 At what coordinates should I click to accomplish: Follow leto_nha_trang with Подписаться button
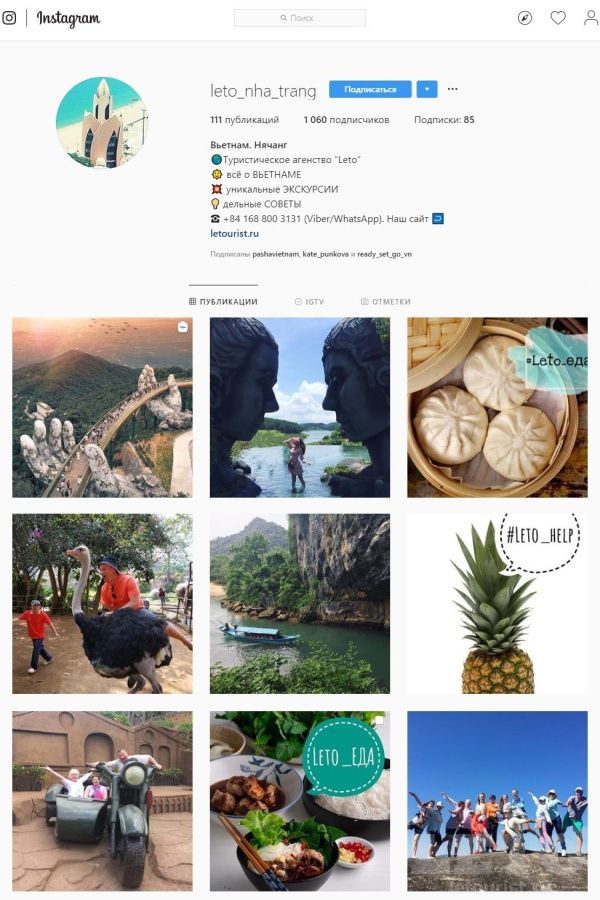point(370,89)
